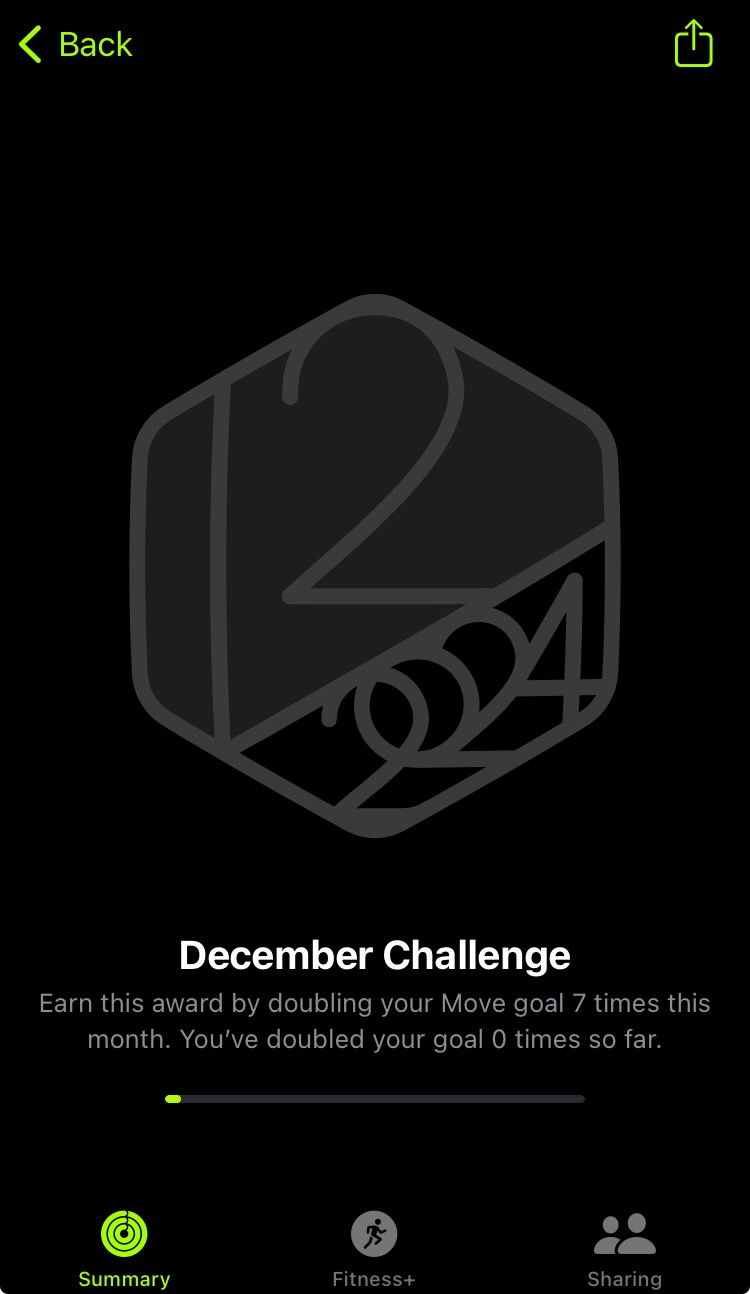Tap the Sharing label at bottom right
Viewport: 750px width, 1294px height.
tap(624, 1278)
